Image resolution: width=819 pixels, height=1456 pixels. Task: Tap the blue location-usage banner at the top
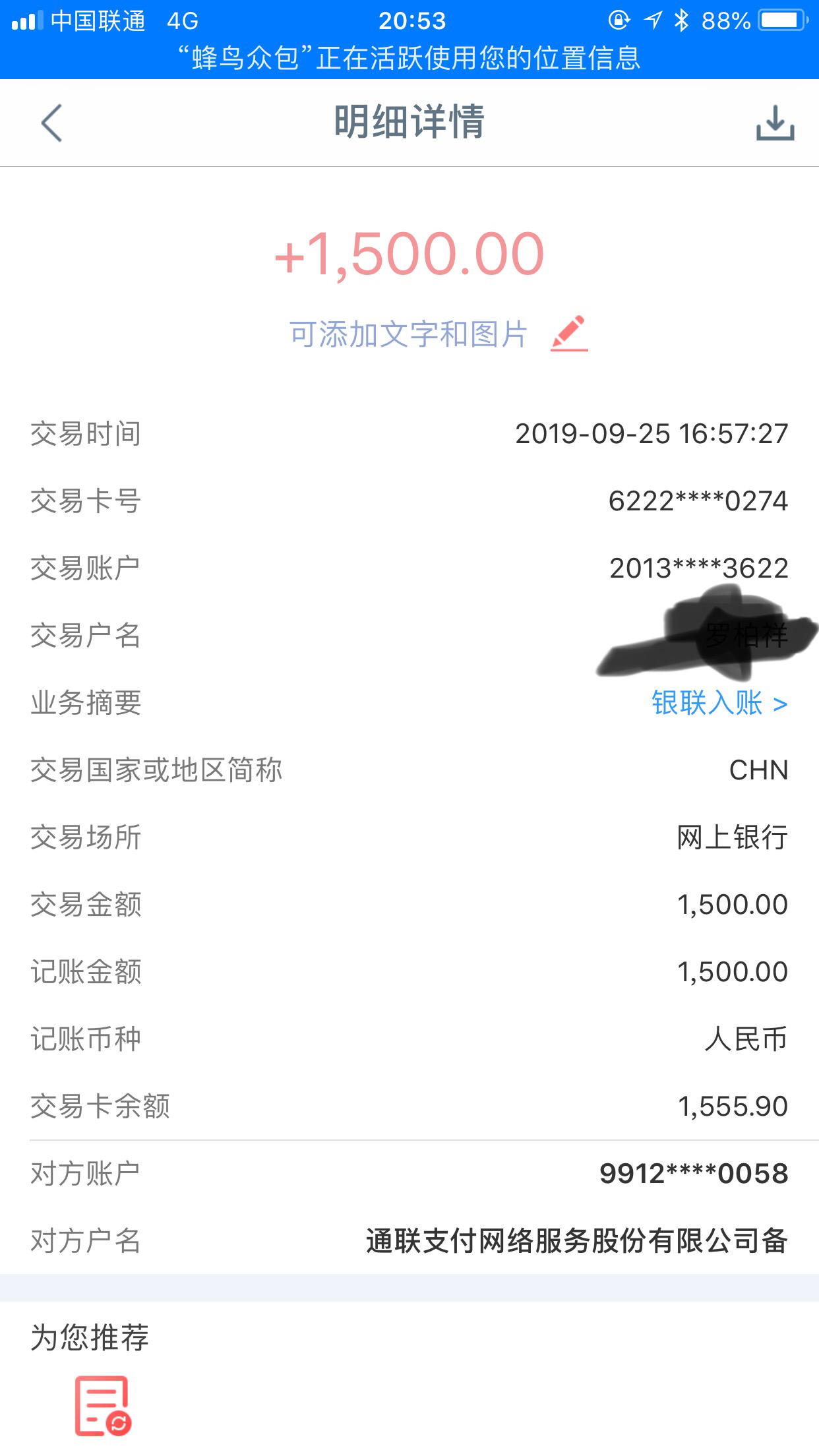(409, 58)
